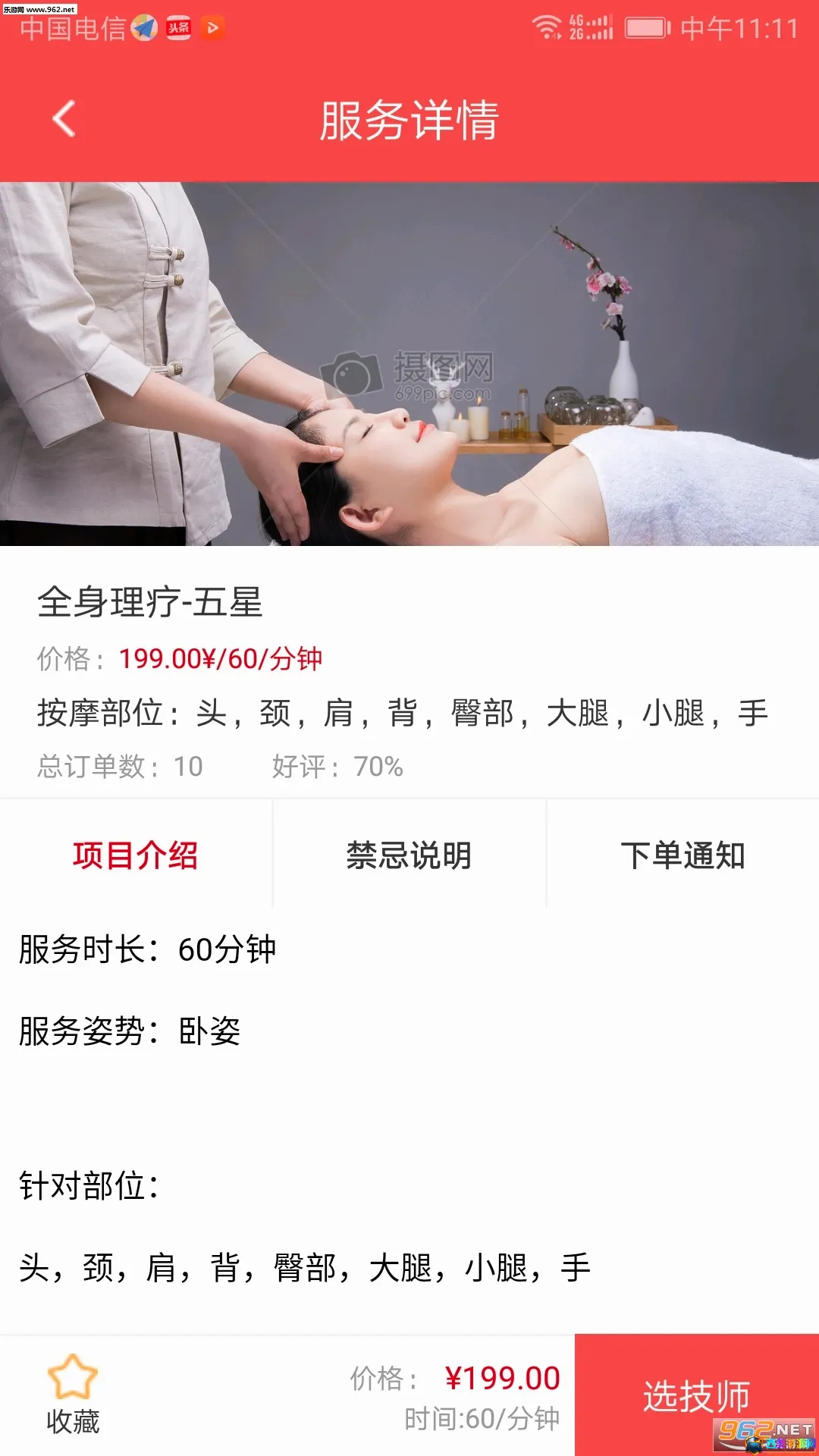This screenshot has width=819, height=1456.
Task: Select the 下单通知 tab
Action: coord(683,855)
